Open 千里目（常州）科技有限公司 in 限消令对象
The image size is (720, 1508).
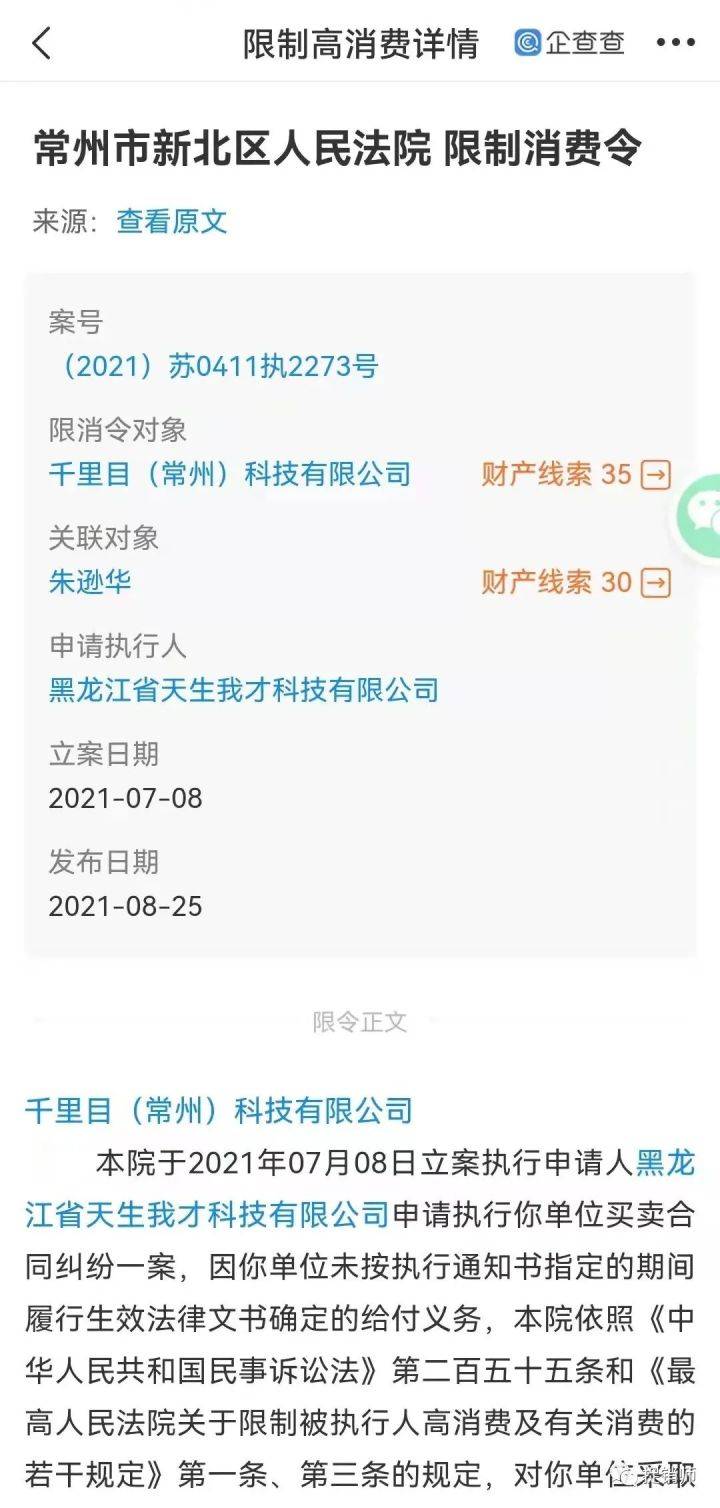(230, 474)
